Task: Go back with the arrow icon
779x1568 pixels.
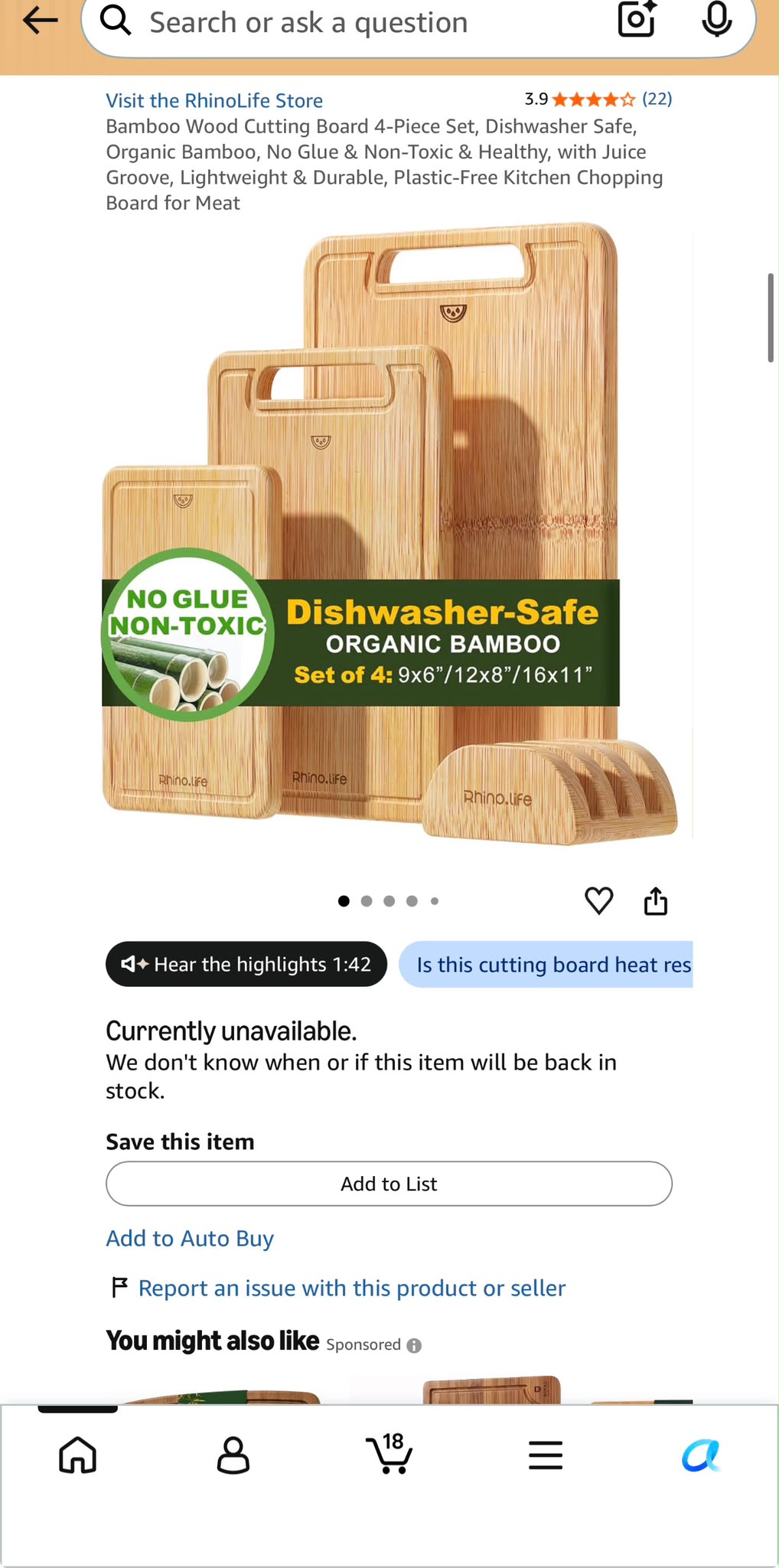Action: click(x=41, y=21)
